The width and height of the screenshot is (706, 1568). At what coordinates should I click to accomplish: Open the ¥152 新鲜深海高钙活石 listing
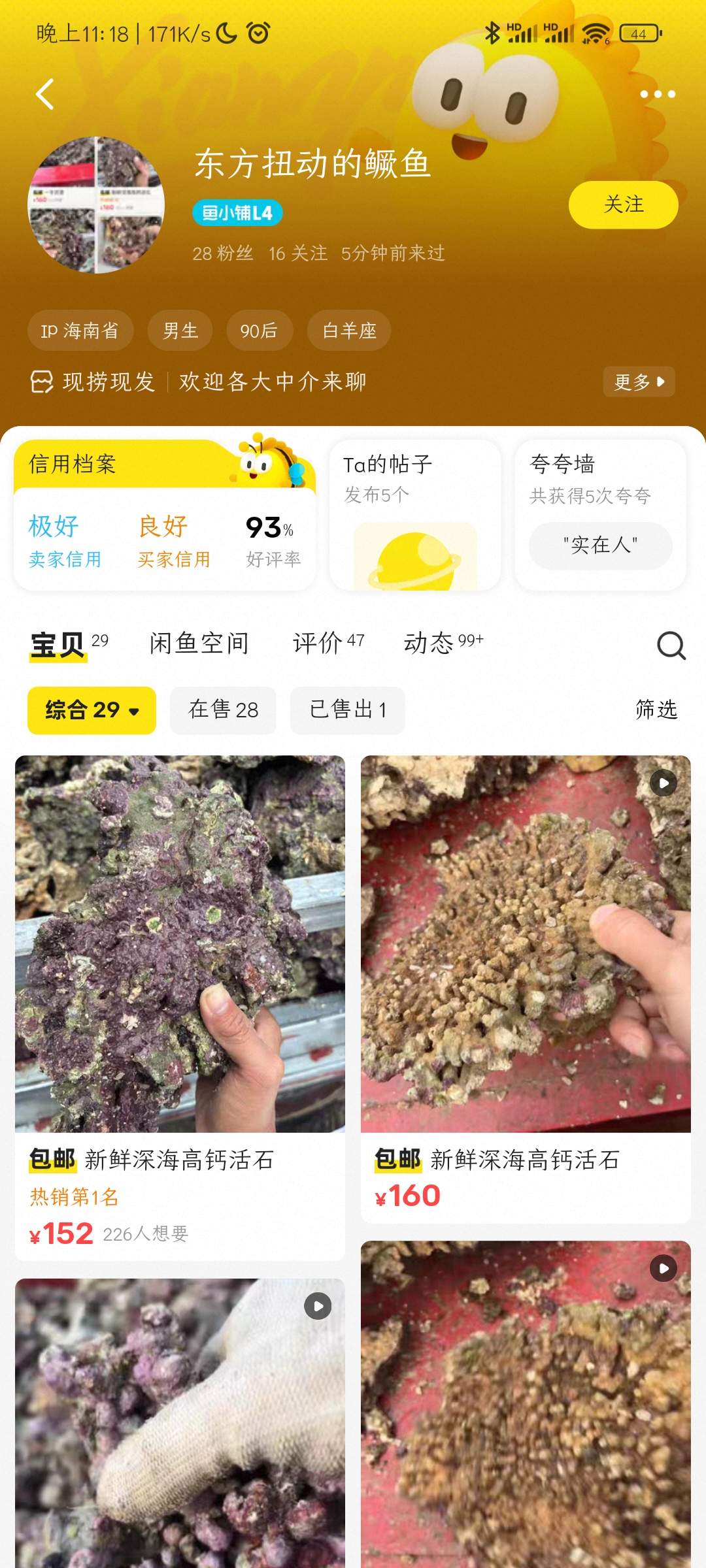click(180, 1006)
